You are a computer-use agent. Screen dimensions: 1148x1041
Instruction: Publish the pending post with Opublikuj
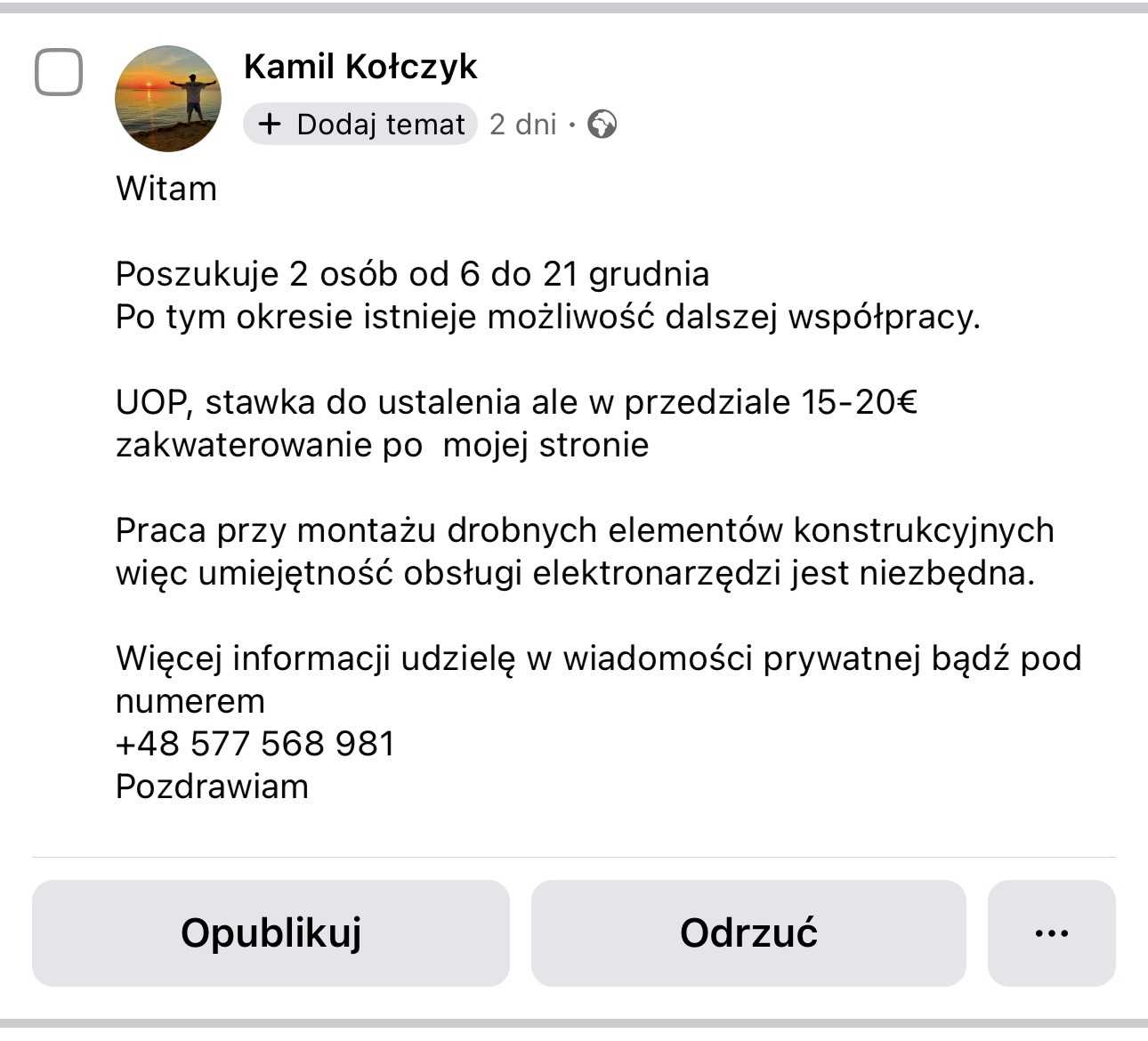pos(271,933)
